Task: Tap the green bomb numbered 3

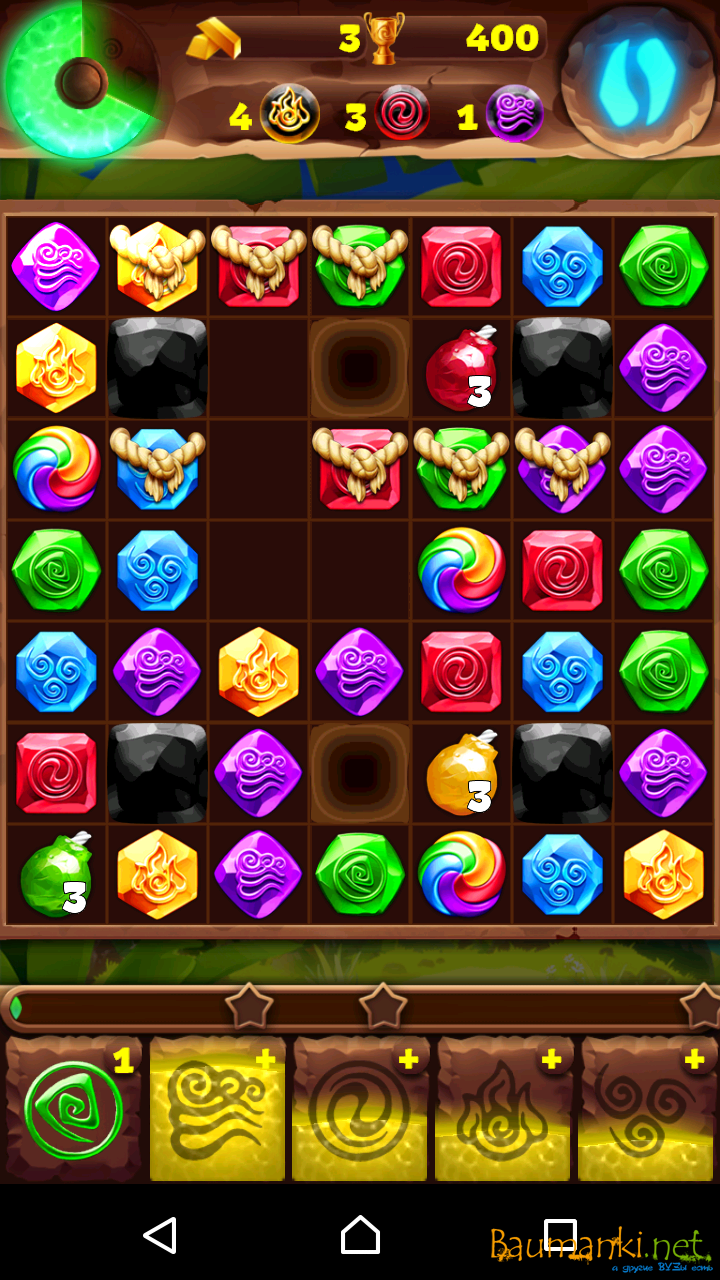Action: tap(56, 875)
